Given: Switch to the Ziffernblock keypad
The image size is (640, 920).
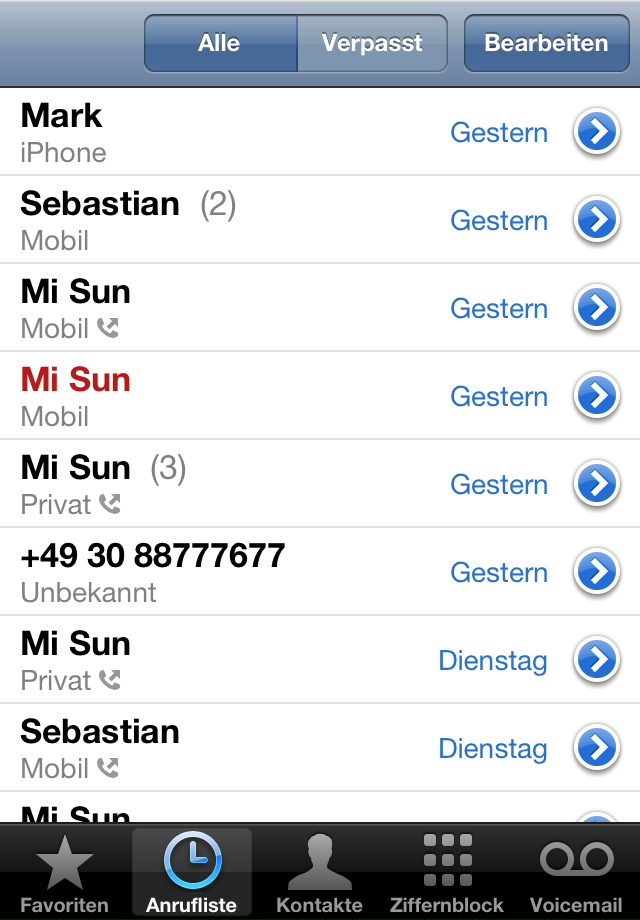Looking at the screenshot, I should coord(447,872).
